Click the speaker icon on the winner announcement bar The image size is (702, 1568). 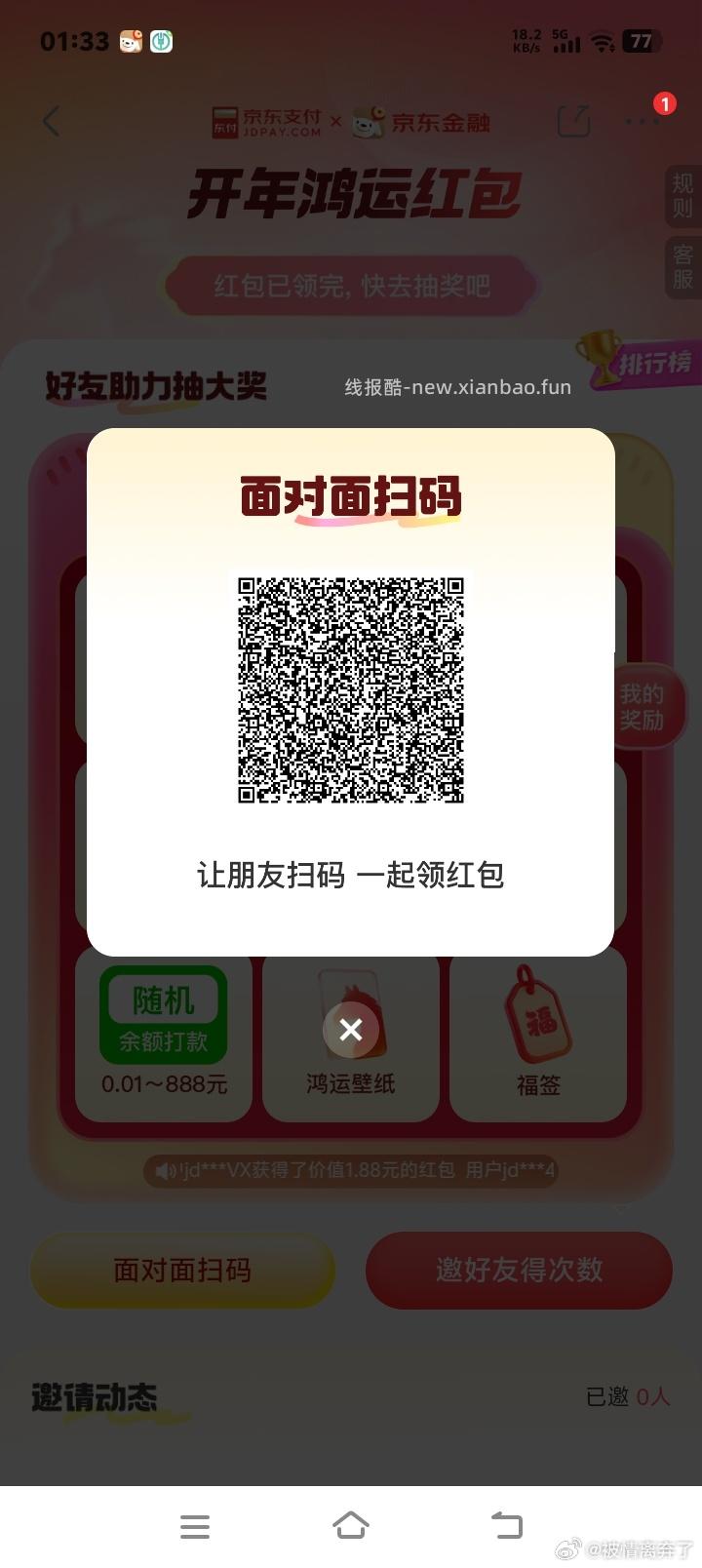166,1170
